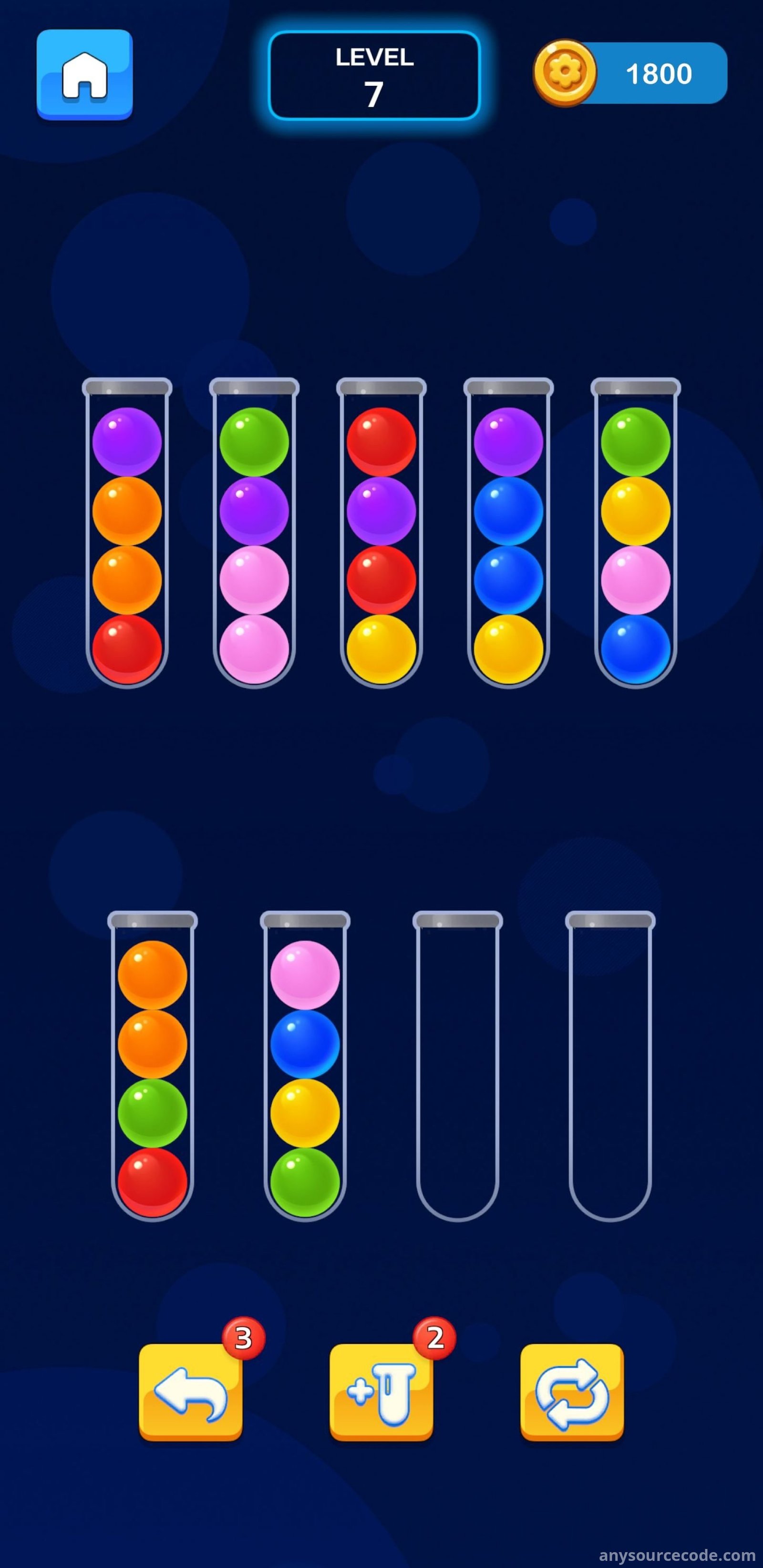Go to the home screen
This screenshot has width=763, height=1568.
[x=84, y=74]
